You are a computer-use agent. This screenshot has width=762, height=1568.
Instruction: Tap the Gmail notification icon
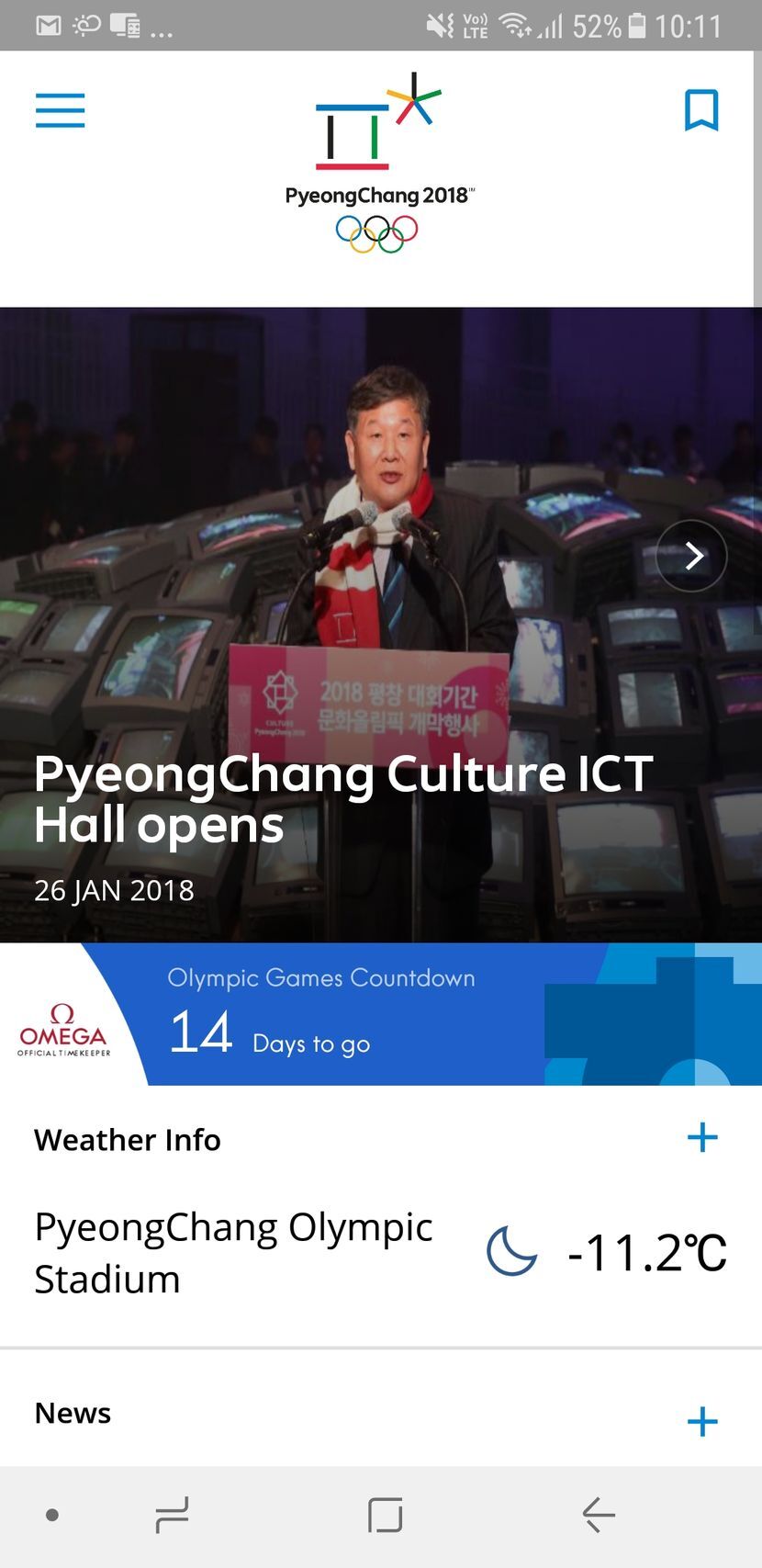click(x=48, y=26)
